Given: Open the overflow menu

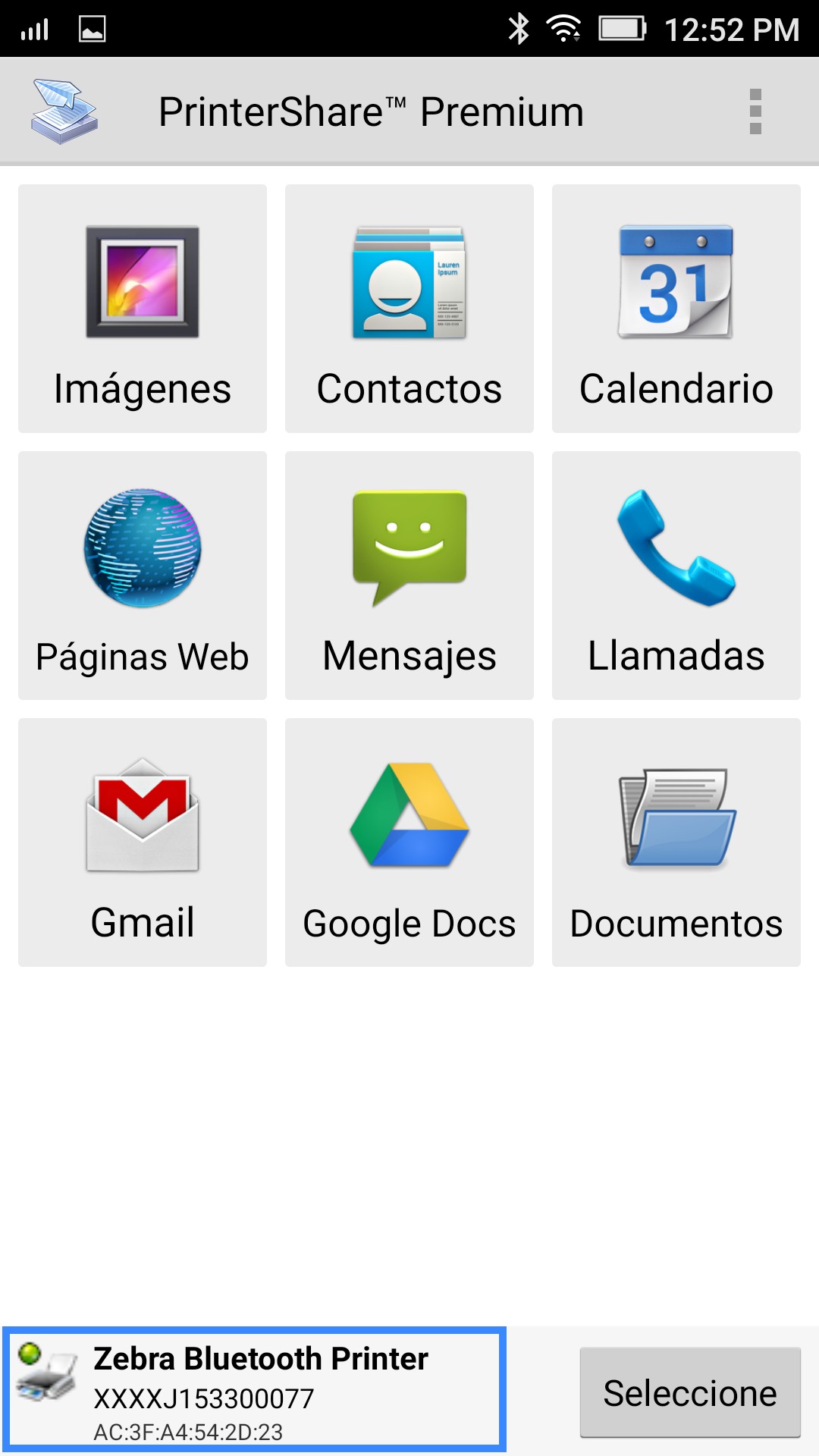Looking at the screenshot, I should pyautogui.click(x=755, y=111).
